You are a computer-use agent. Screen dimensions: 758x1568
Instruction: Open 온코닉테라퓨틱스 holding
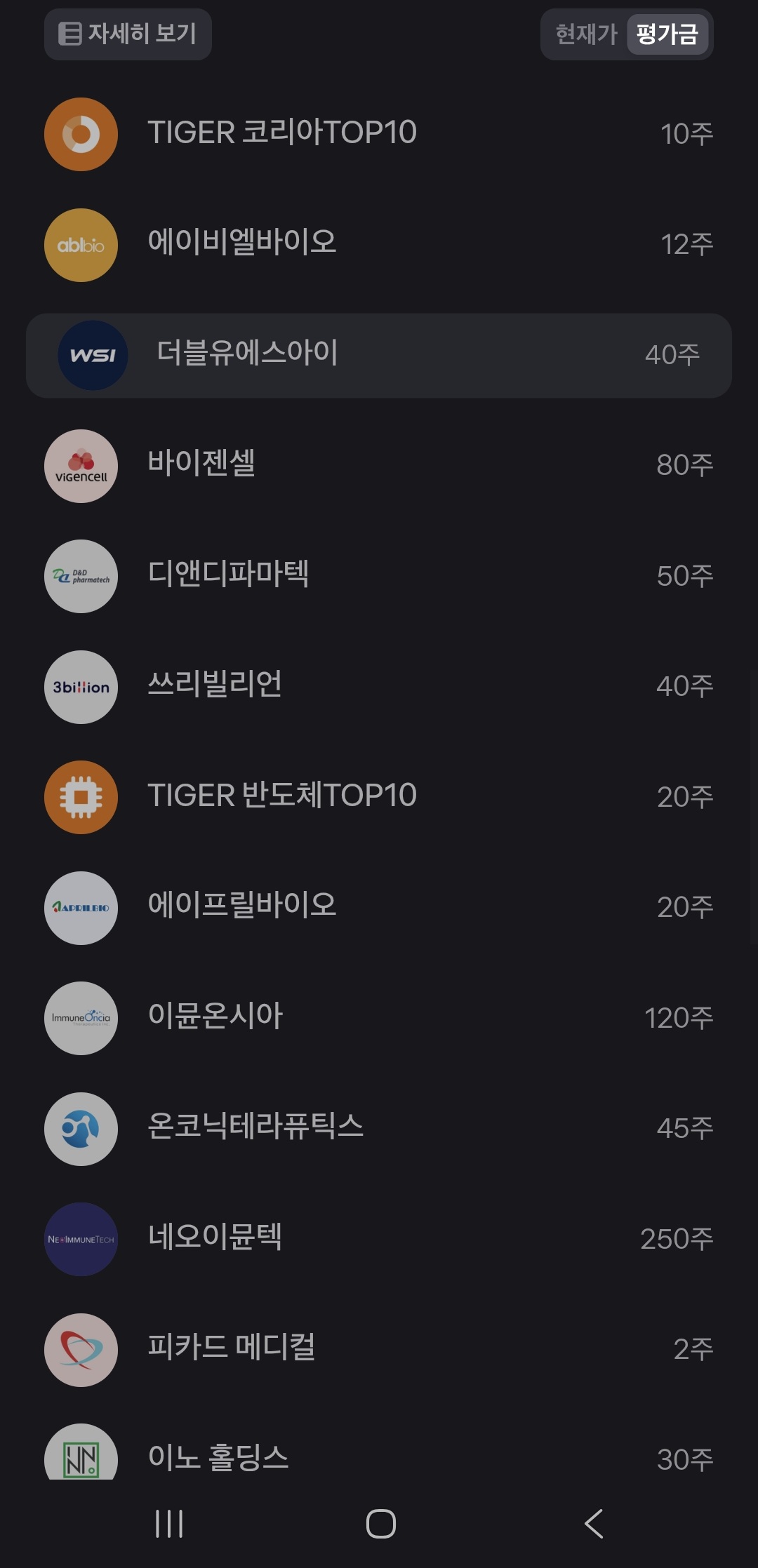[x=379, y=1128]
